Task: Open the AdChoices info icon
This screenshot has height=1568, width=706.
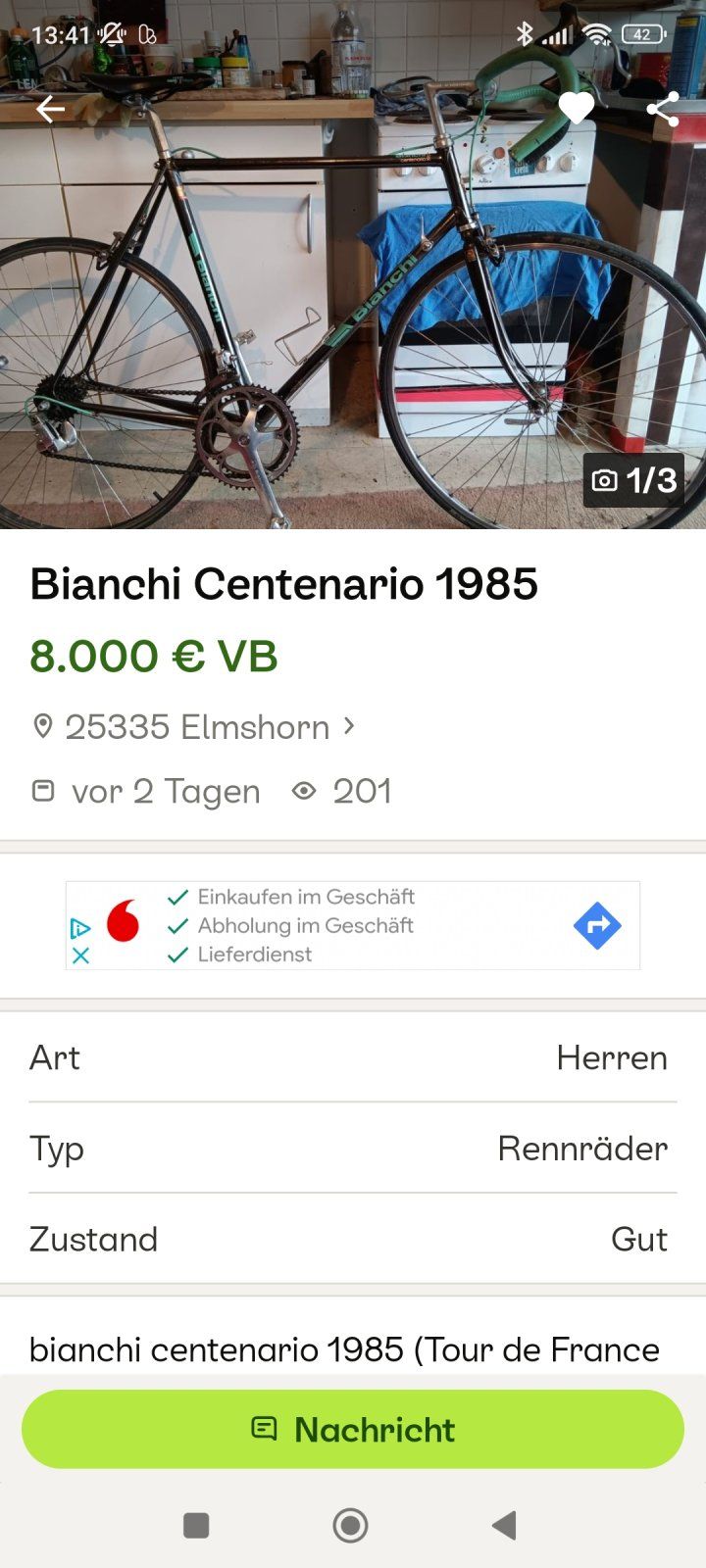Action: pos(81,928)
